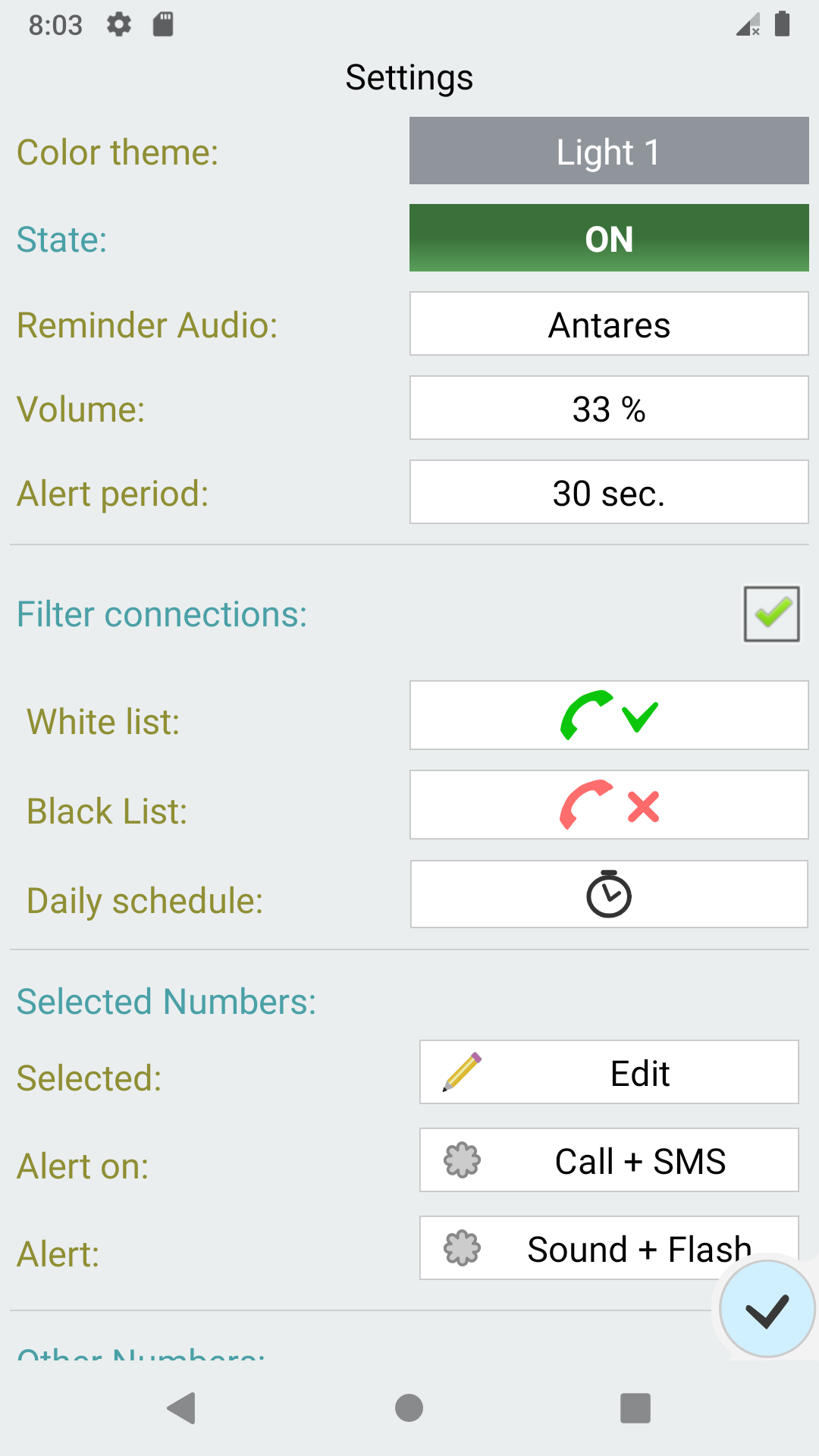The width and height of the screenshot is (819, 1456).
Task: Uncheck the Filter connections checkbox
Action: pyautogui.click(x=771, y=613)
